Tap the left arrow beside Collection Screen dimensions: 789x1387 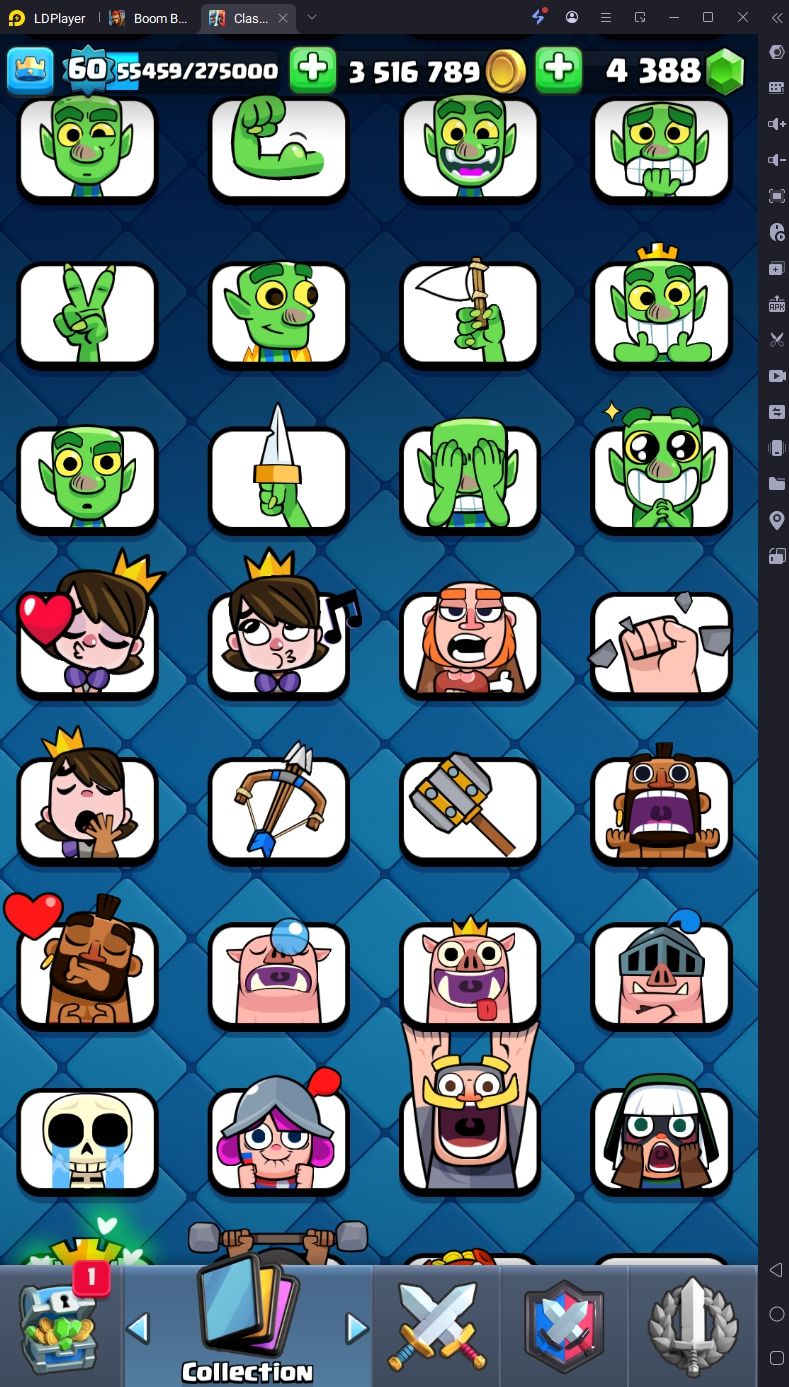(x=138, y=1328)
